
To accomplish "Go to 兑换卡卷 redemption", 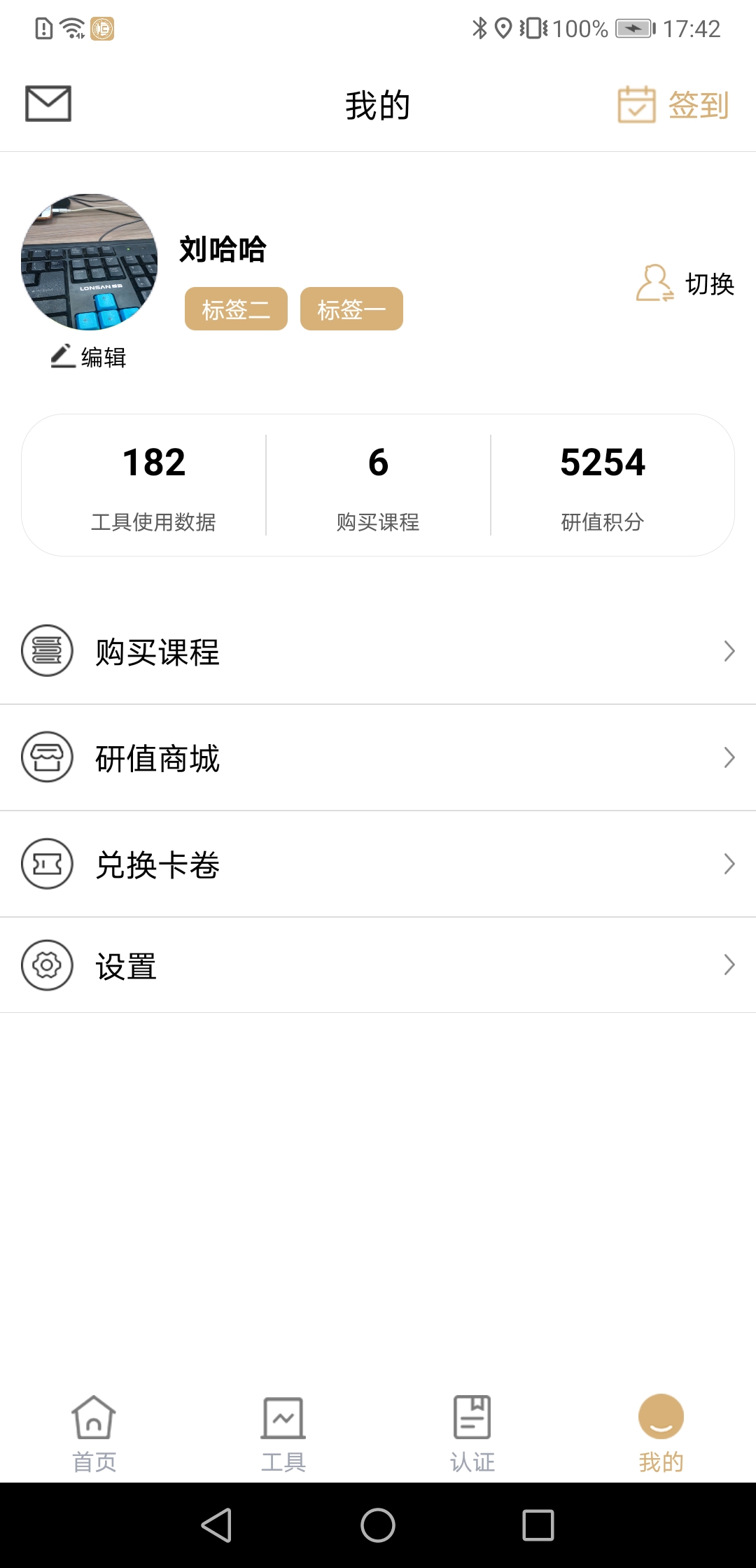I will (x=378, y=864).
